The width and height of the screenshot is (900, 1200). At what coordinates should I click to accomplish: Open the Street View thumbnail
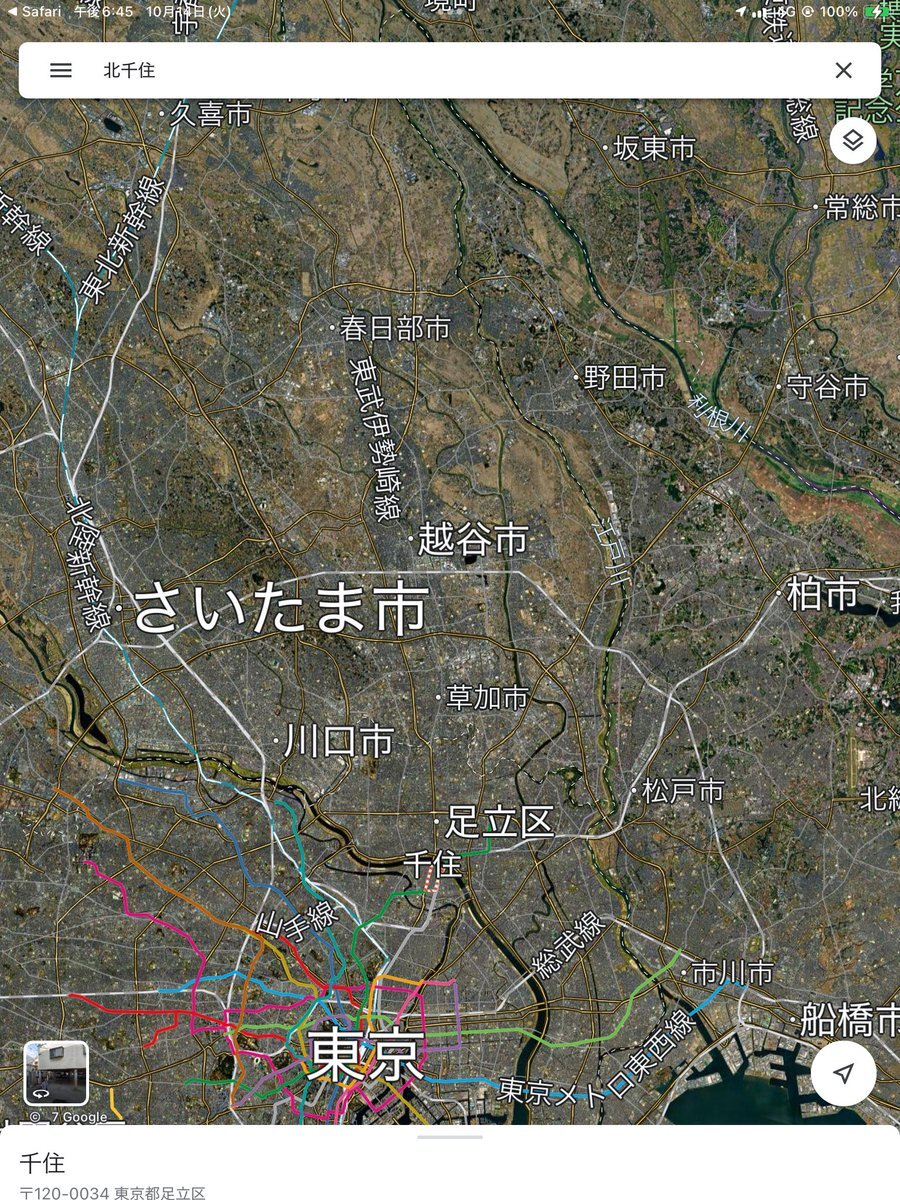point(56,1072)
